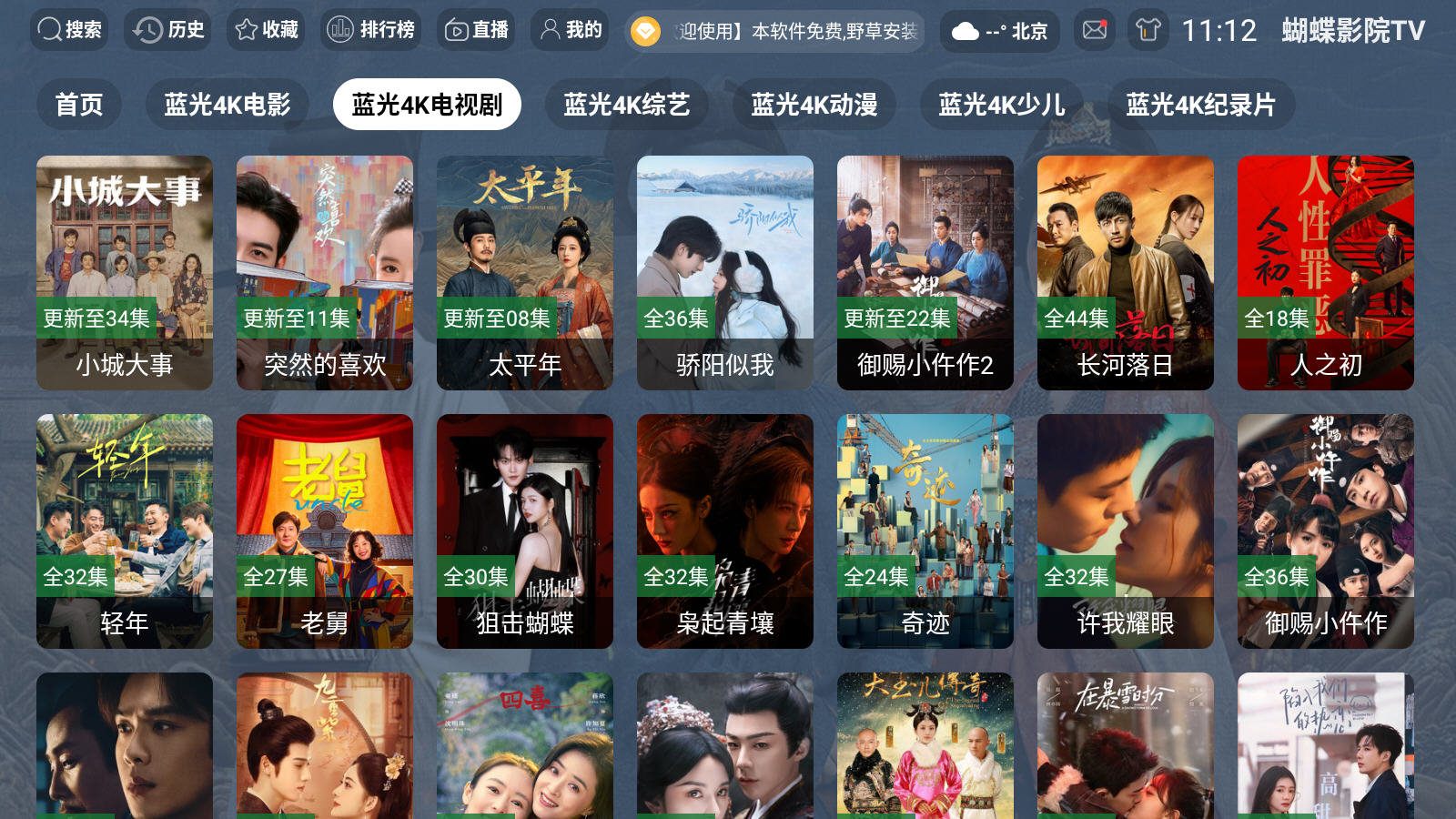The width and height of the screenshot is (1456, 819).
Task: Switch to 蓝光4K动漫 tab
Action: click(x=814, y=105)
